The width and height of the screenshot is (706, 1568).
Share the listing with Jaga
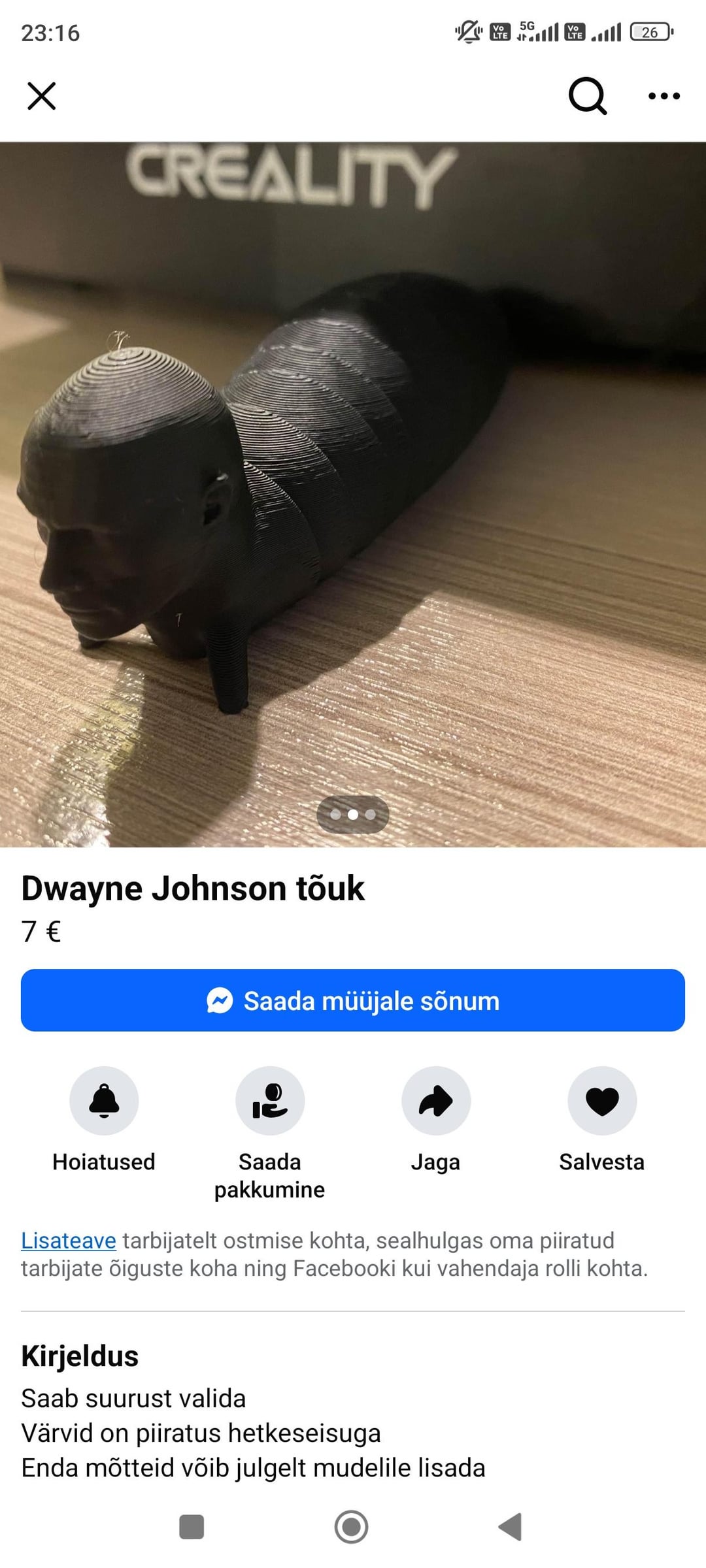pyautogui.click(x=436, y=1100)
